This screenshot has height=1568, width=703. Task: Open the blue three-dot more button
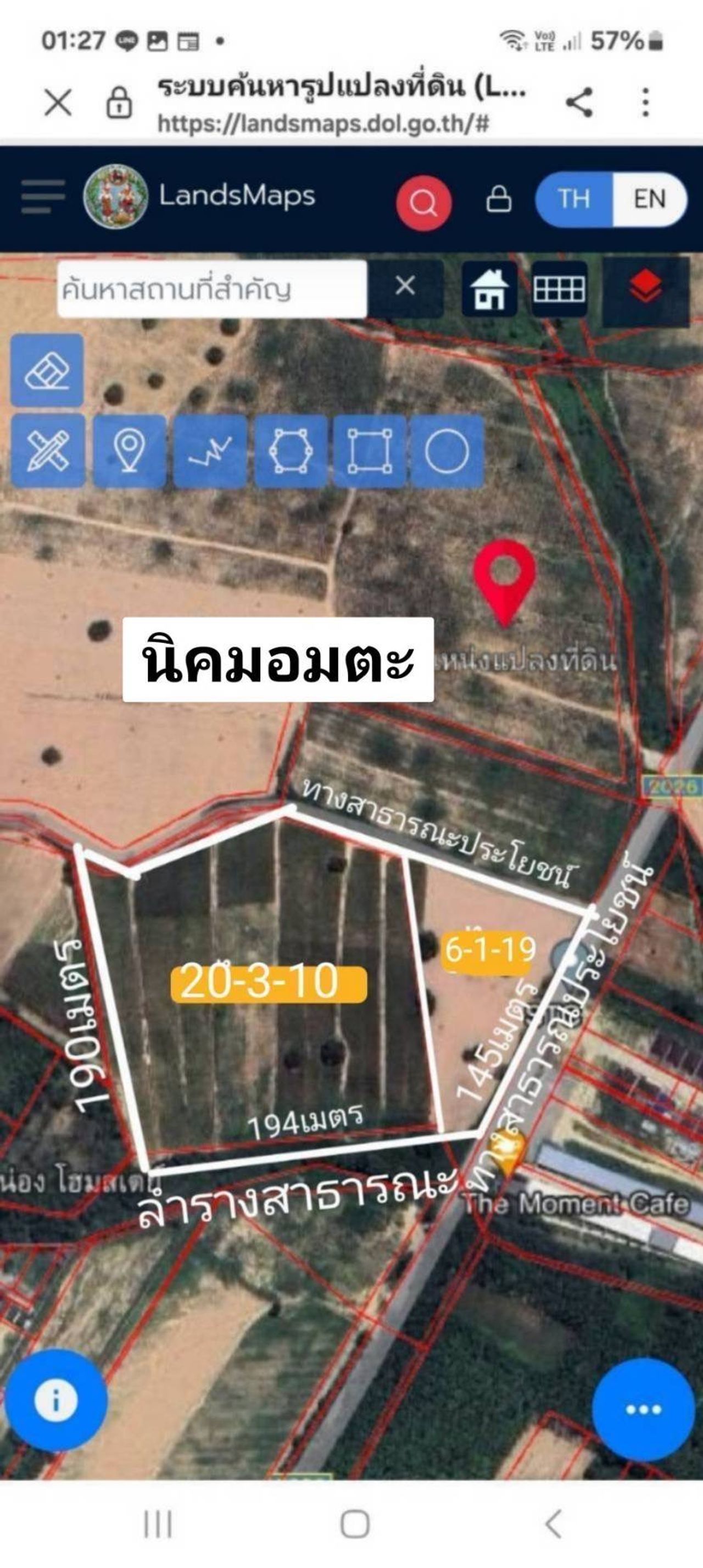point(643,1409)
